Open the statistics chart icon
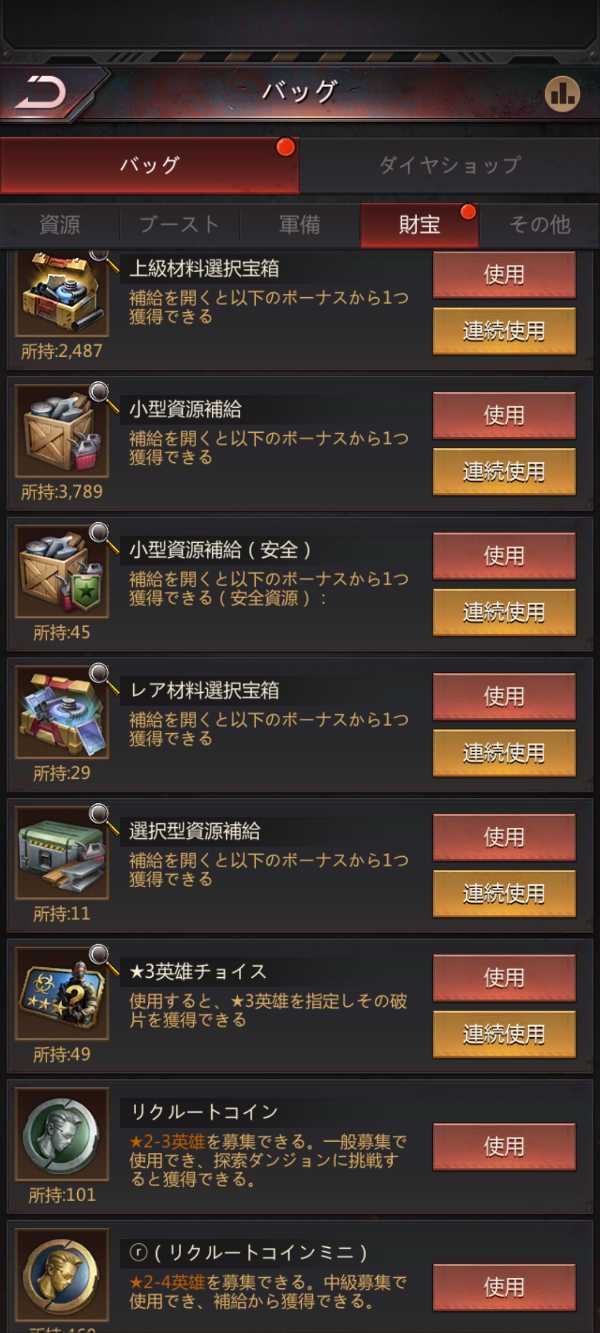This screenshot has width=600, height=1333. pyautogui.click(x=562, y=94)
